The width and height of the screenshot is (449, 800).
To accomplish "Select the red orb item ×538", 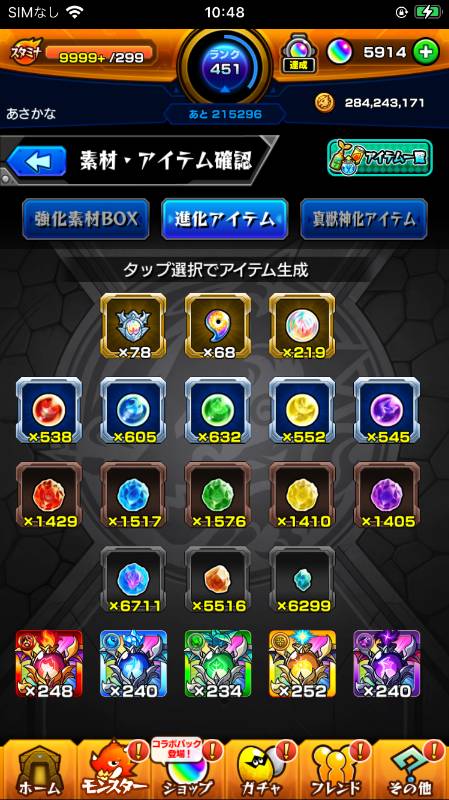I will point(49,411).
